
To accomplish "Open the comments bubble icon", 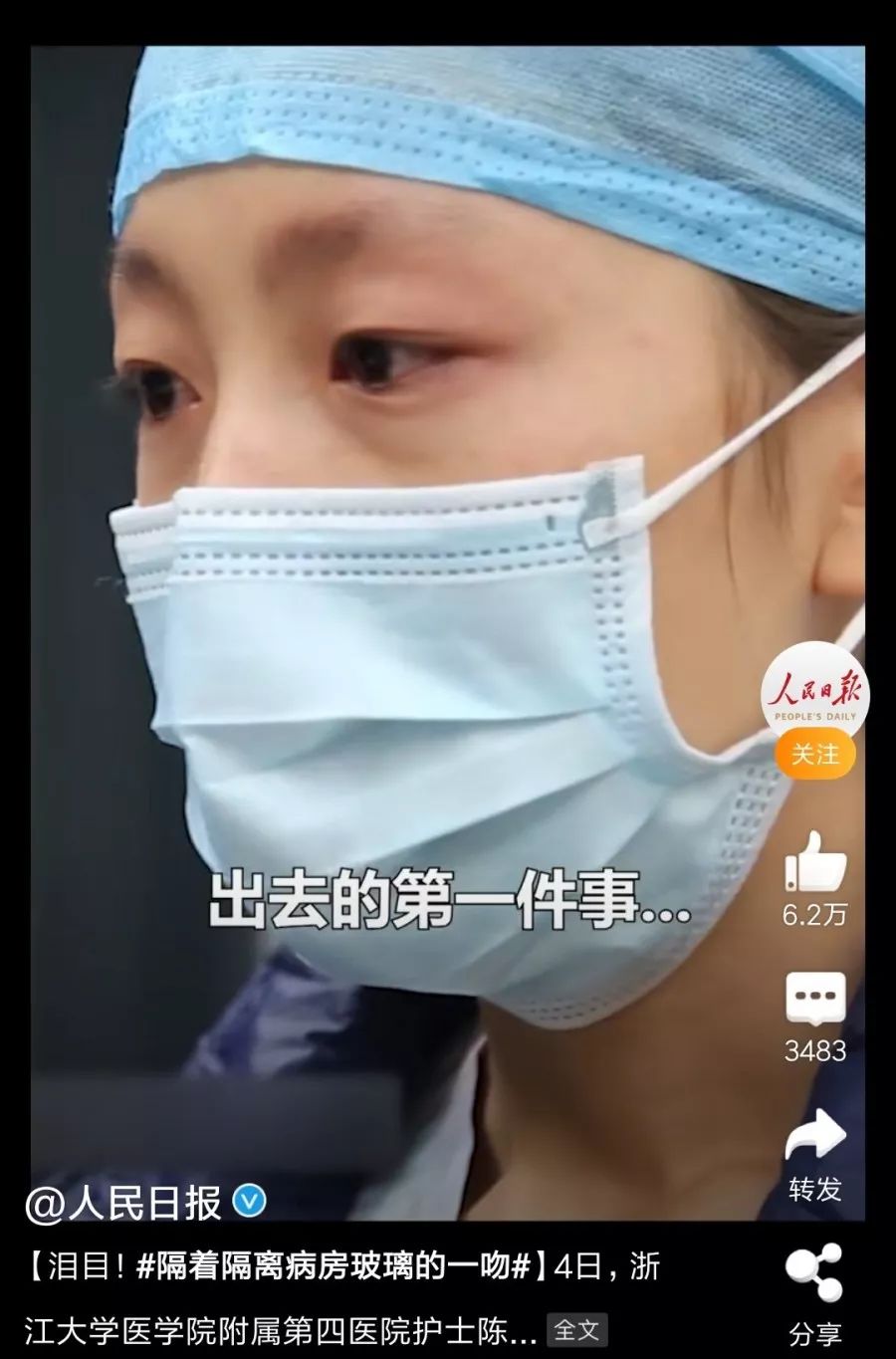I will pyautogui.click(x=815, y=999).
